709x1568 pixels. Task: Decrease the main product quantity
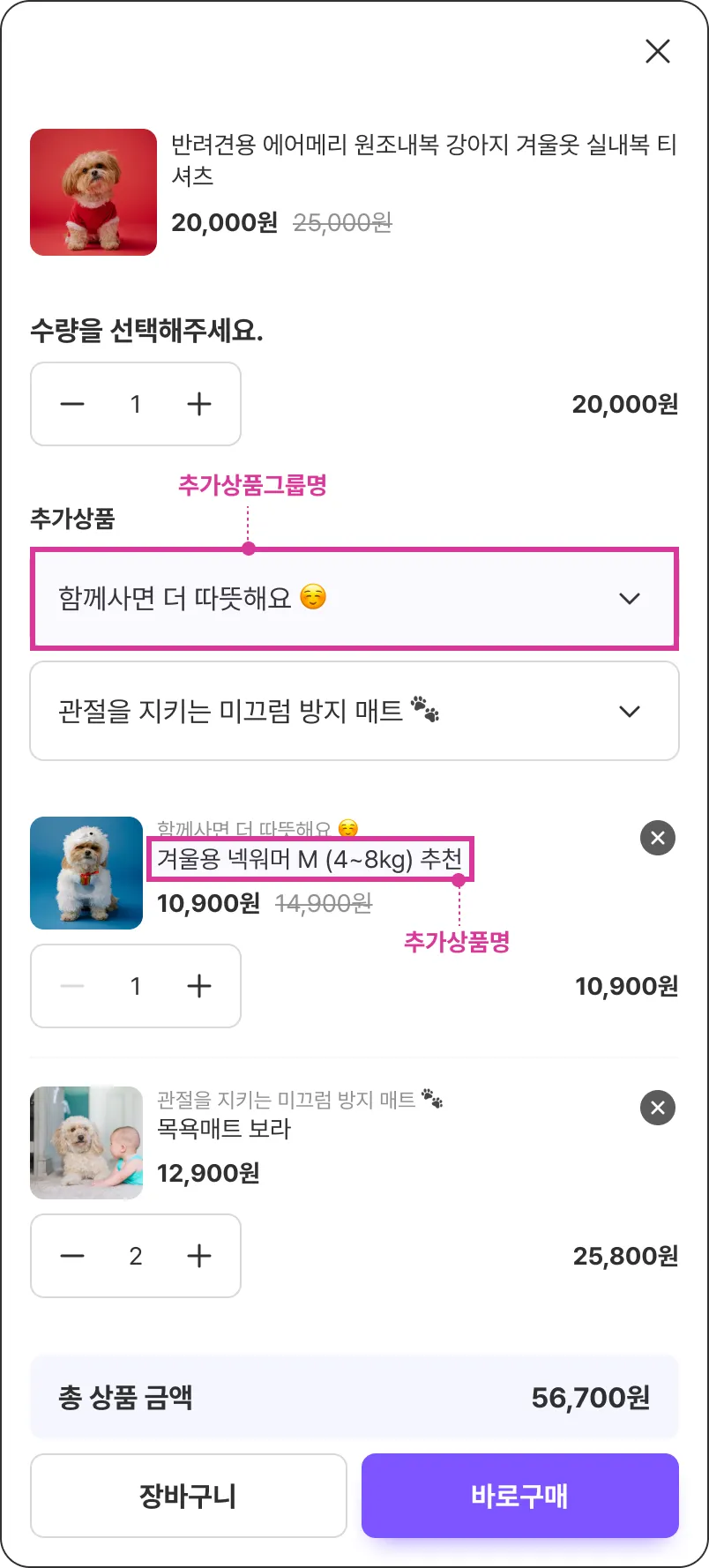point(72,404)
